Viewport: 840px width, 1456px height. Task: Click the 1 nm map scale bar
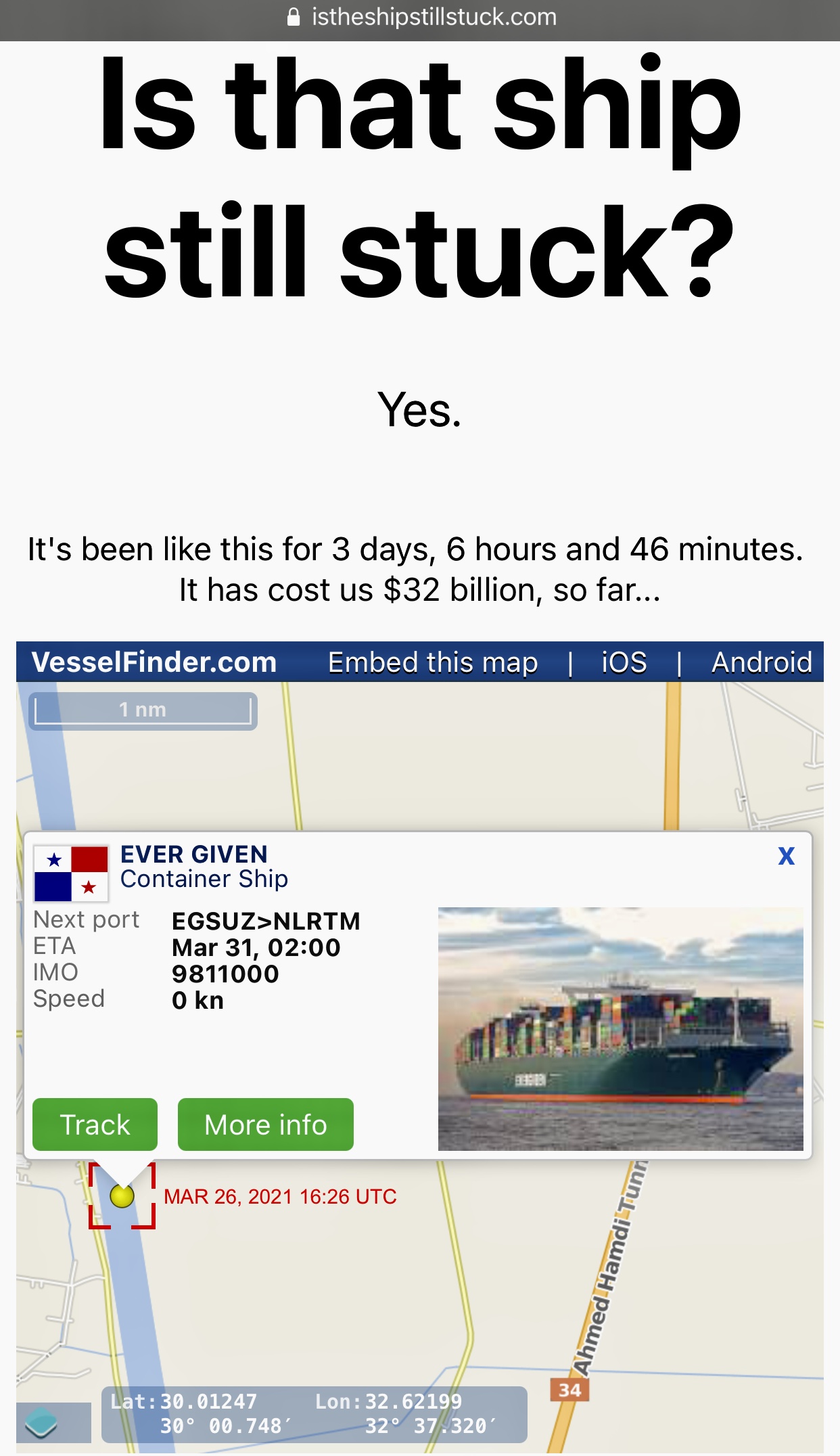(x=142, y=710)
